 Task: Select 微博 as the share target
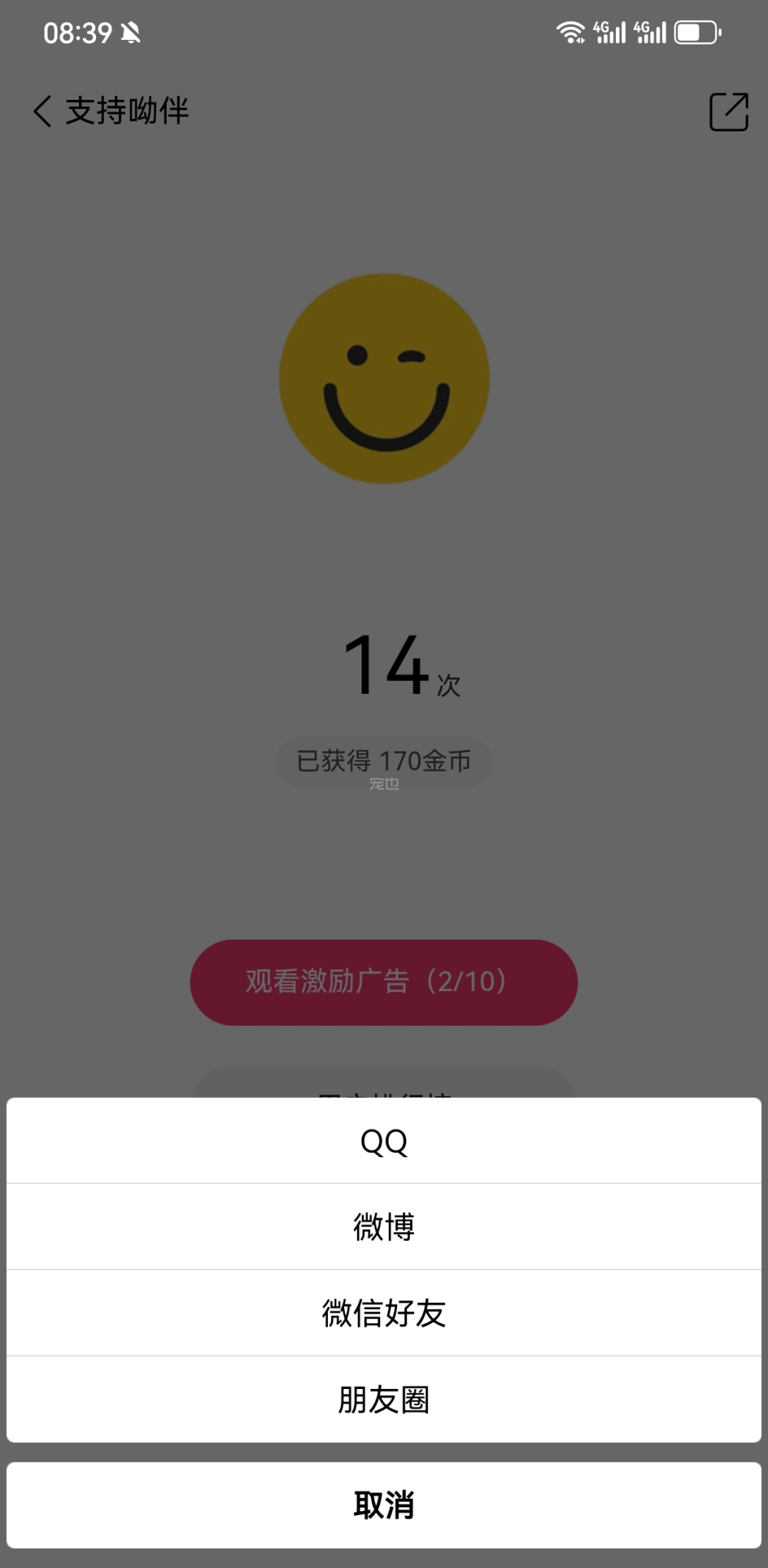pyautogui.click(x=384, y=1227)
